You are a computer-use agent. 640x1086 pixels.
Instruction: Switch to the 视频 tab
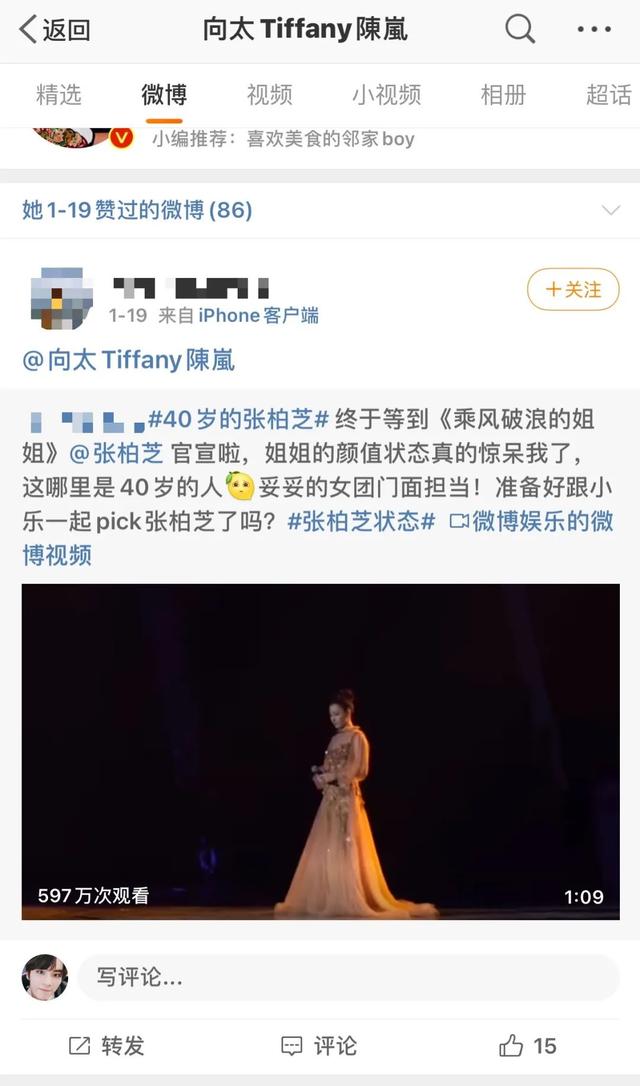(x=269, y=95)
